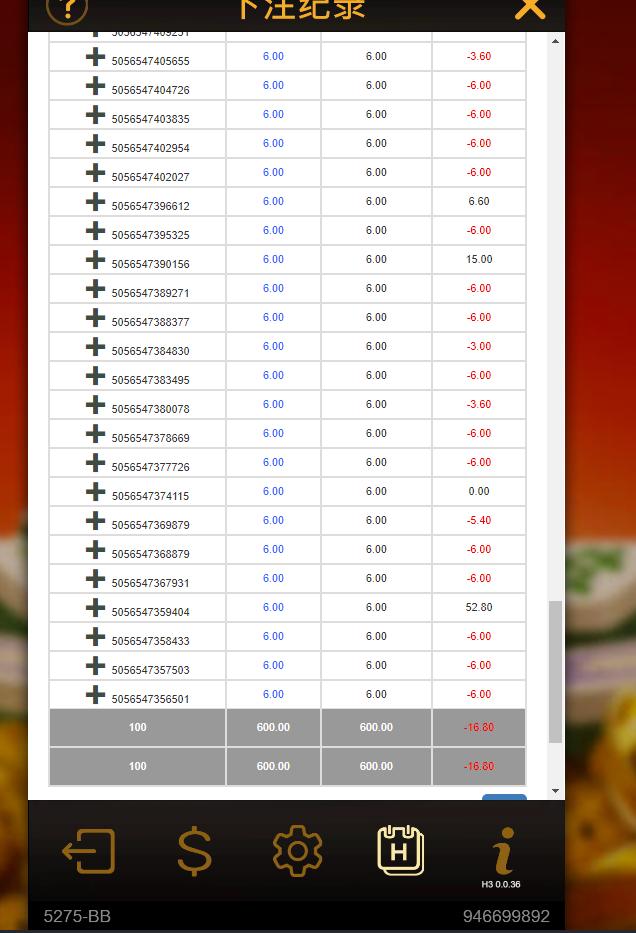Tap the scrollbar up arrow
The width and height of the screenshot is (636, 933).
[556, 41]
